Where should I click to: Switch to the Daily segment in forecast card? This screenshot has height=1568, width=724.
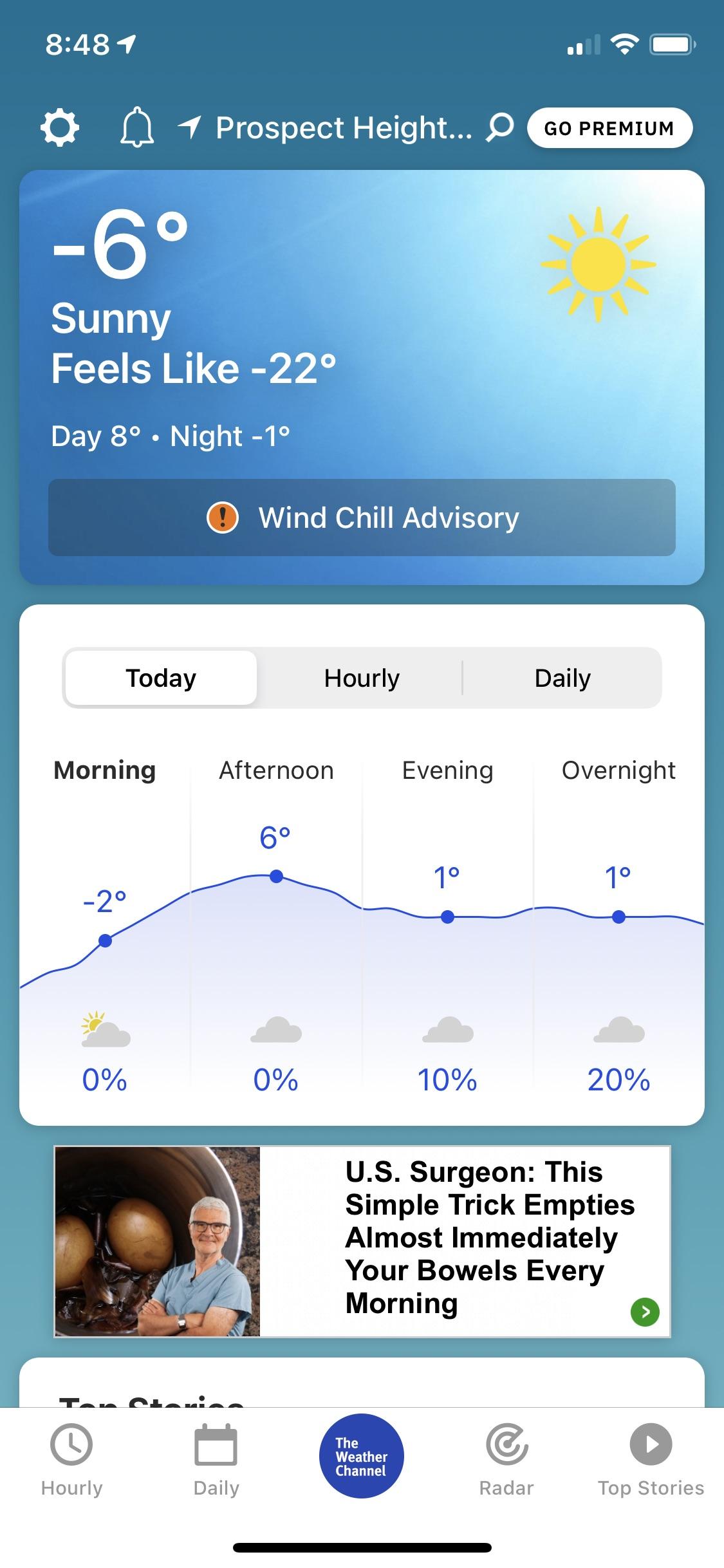[562, 678]
